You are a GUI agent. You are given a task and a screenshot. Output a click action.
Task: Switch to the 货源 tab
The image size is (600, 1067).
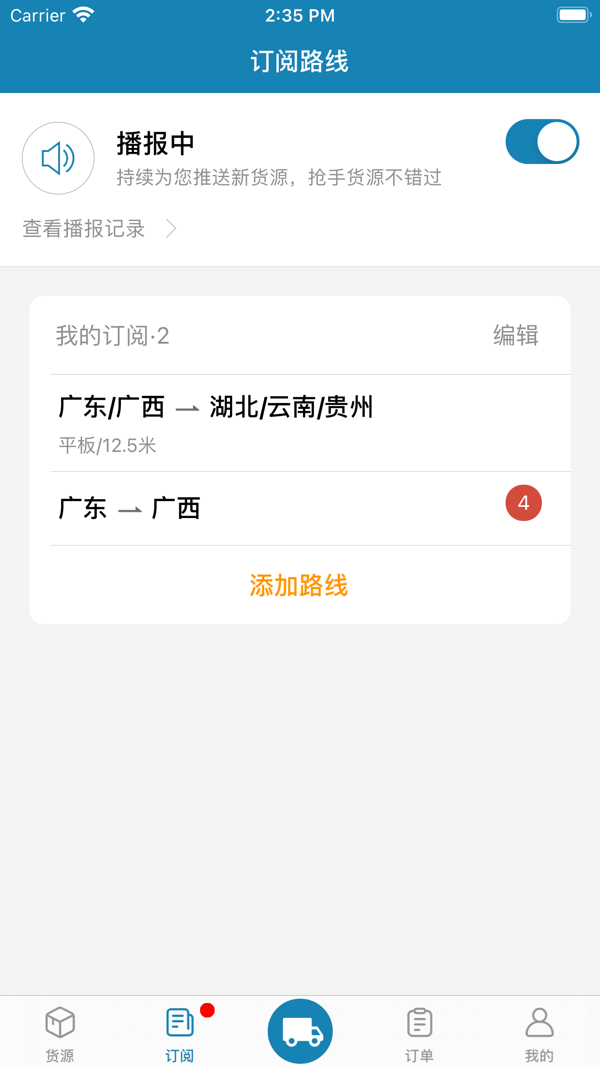(60, 1033)
